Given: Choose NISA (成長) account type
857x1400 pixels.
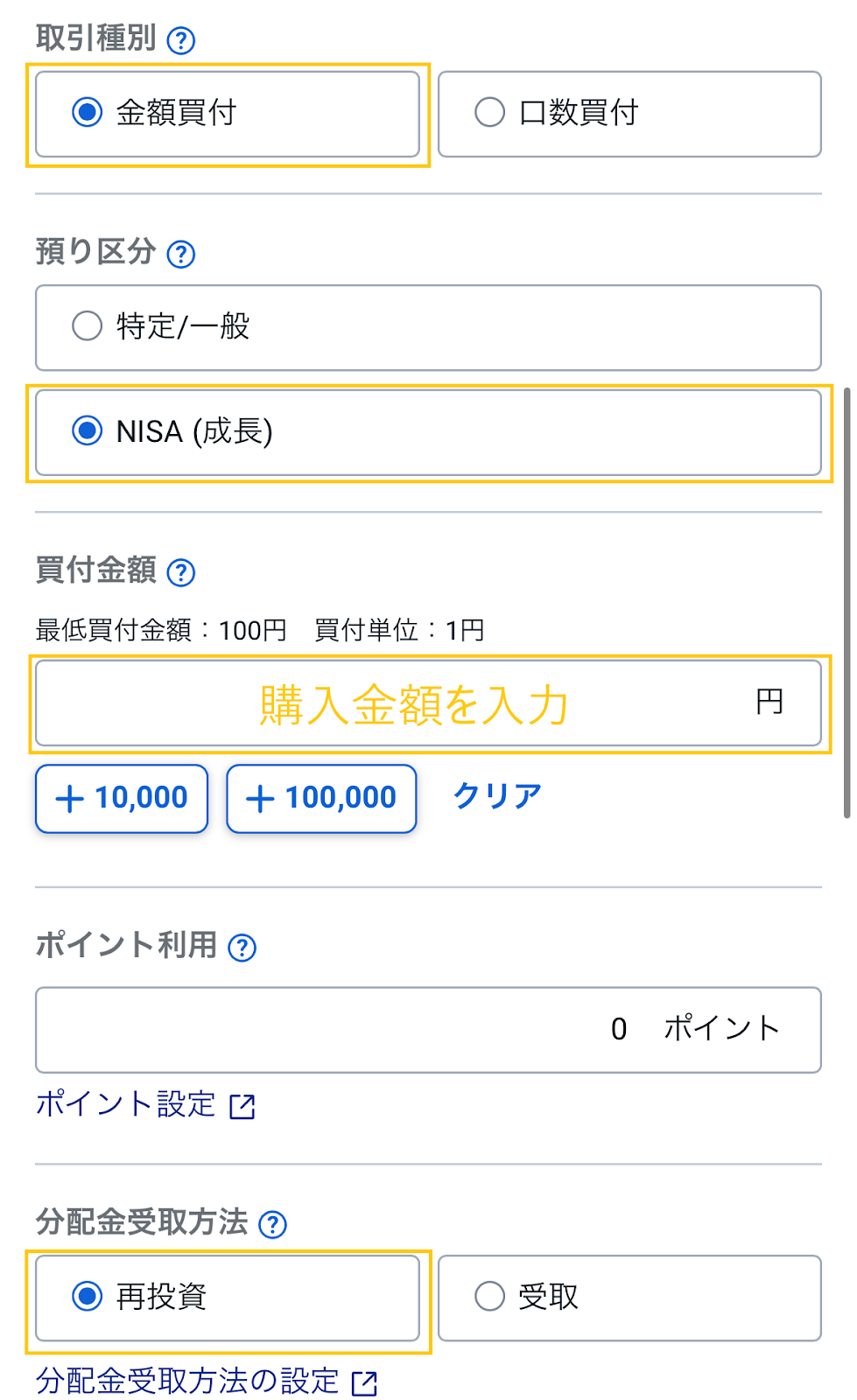Looking at the screenshot, I should tap(428, 433).
